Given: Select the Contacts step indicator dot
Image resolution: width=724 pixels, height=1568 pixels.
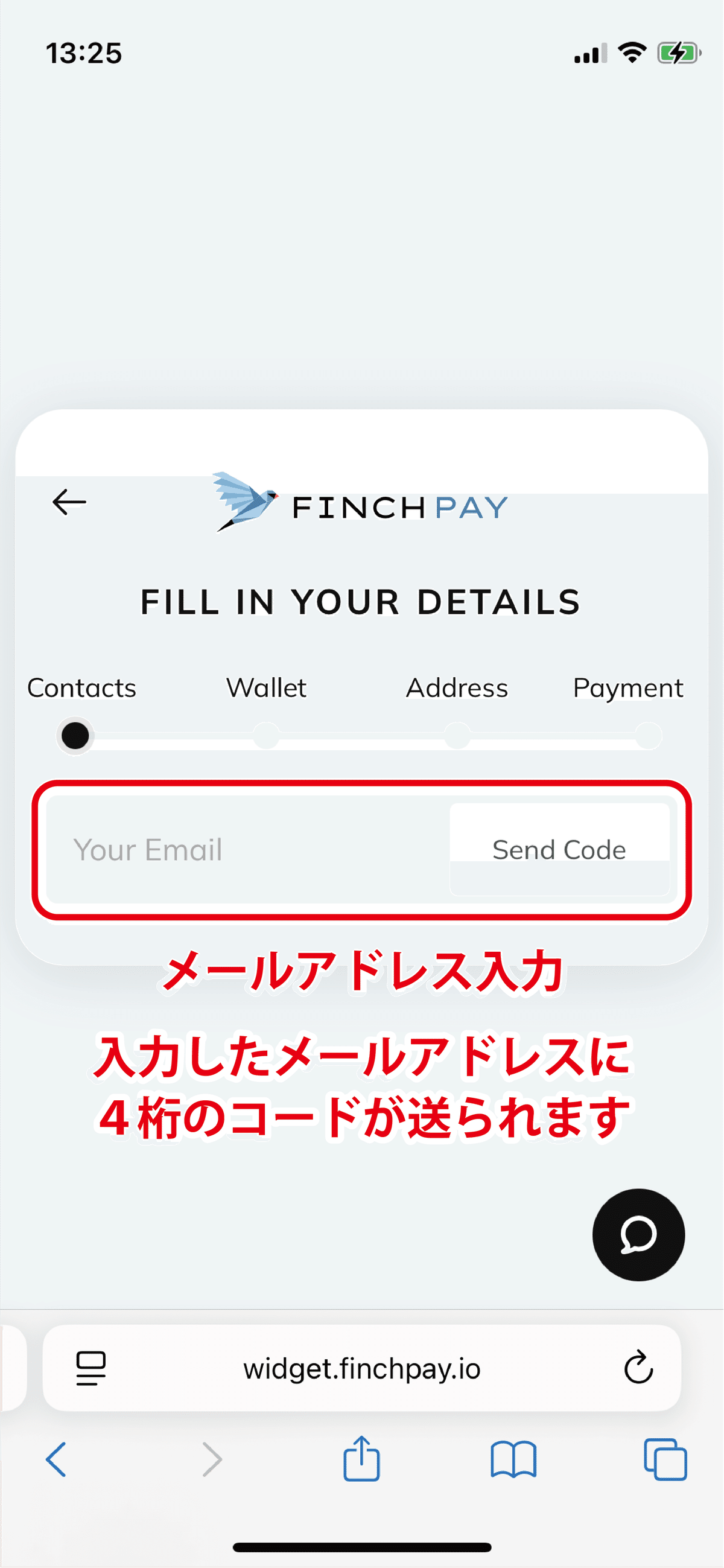Looking at the screenshot, I should click(x=74, y=735).
